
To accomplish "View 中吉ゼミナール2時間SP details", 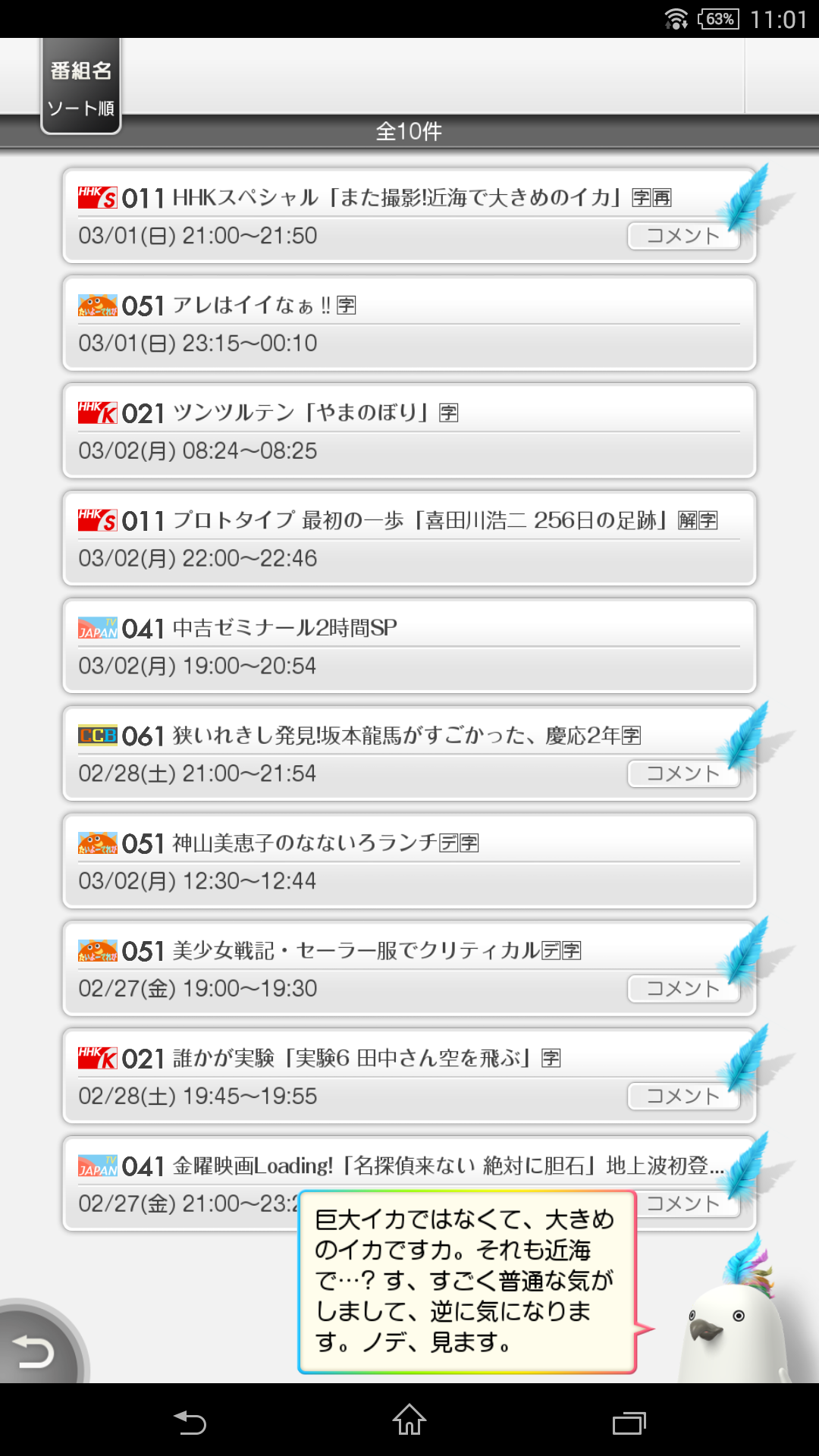I will tap(409, 646).
